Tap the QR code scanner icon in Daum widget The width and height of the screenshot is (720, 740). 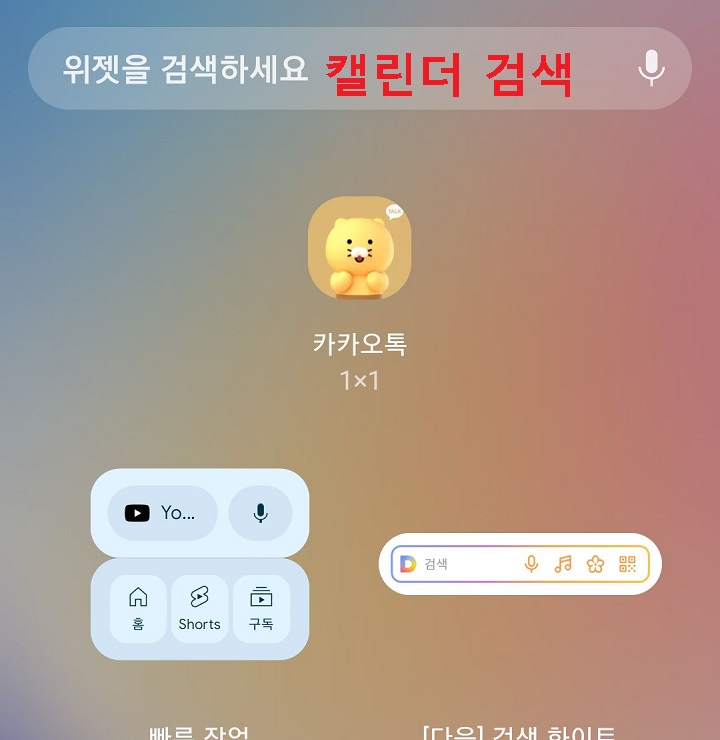point(626,563)
